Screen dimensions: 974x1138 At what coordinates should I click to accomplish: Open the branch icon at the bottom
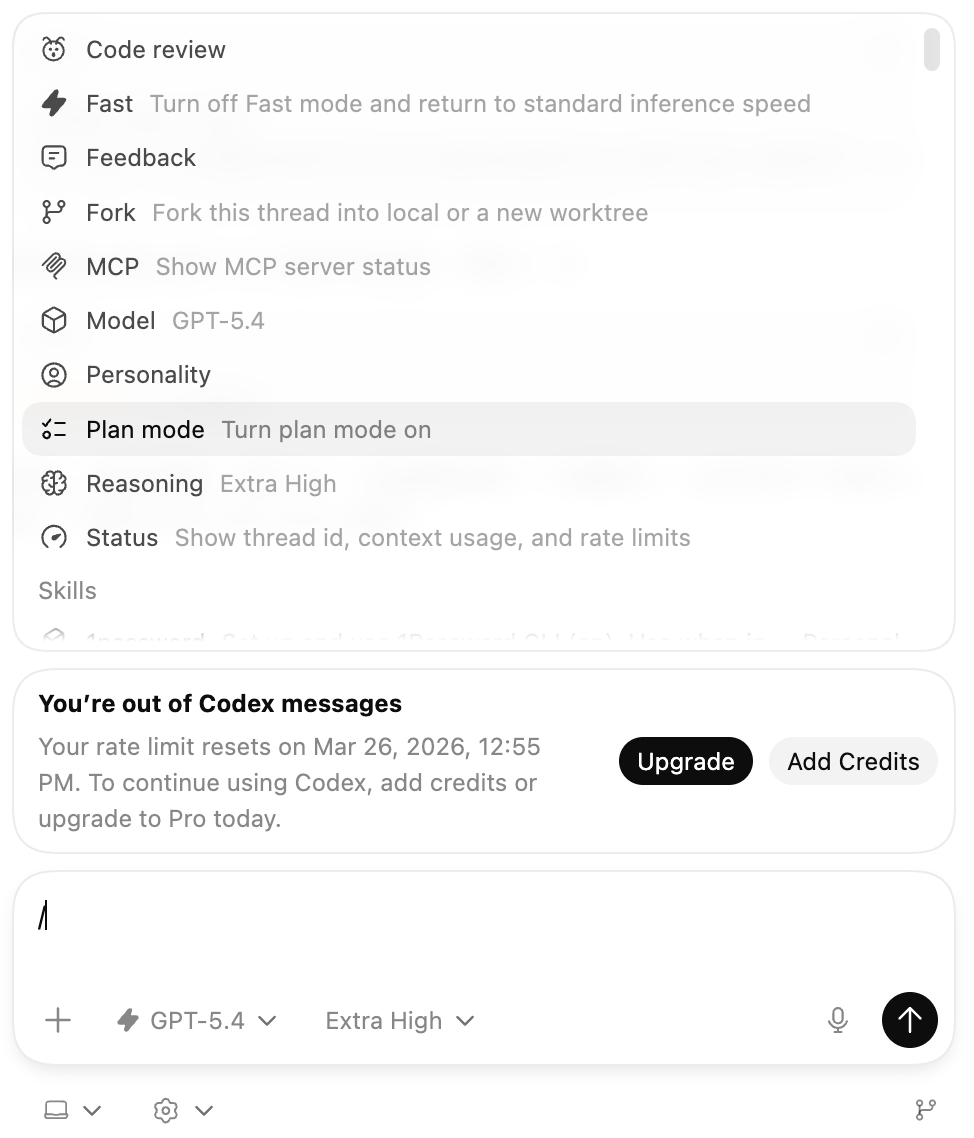(x=926, y=1110)
